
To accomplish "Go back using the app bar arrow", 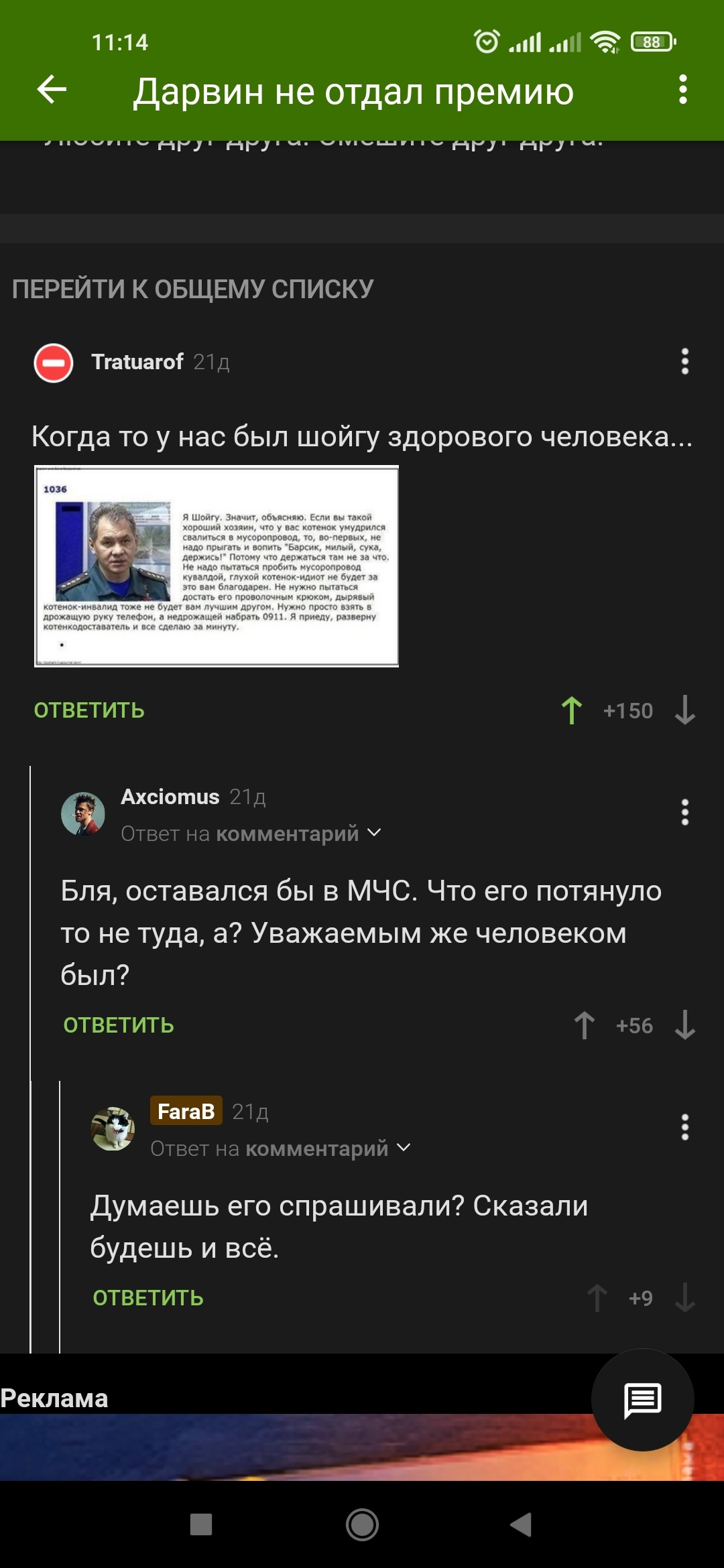I will pos(52,90).
